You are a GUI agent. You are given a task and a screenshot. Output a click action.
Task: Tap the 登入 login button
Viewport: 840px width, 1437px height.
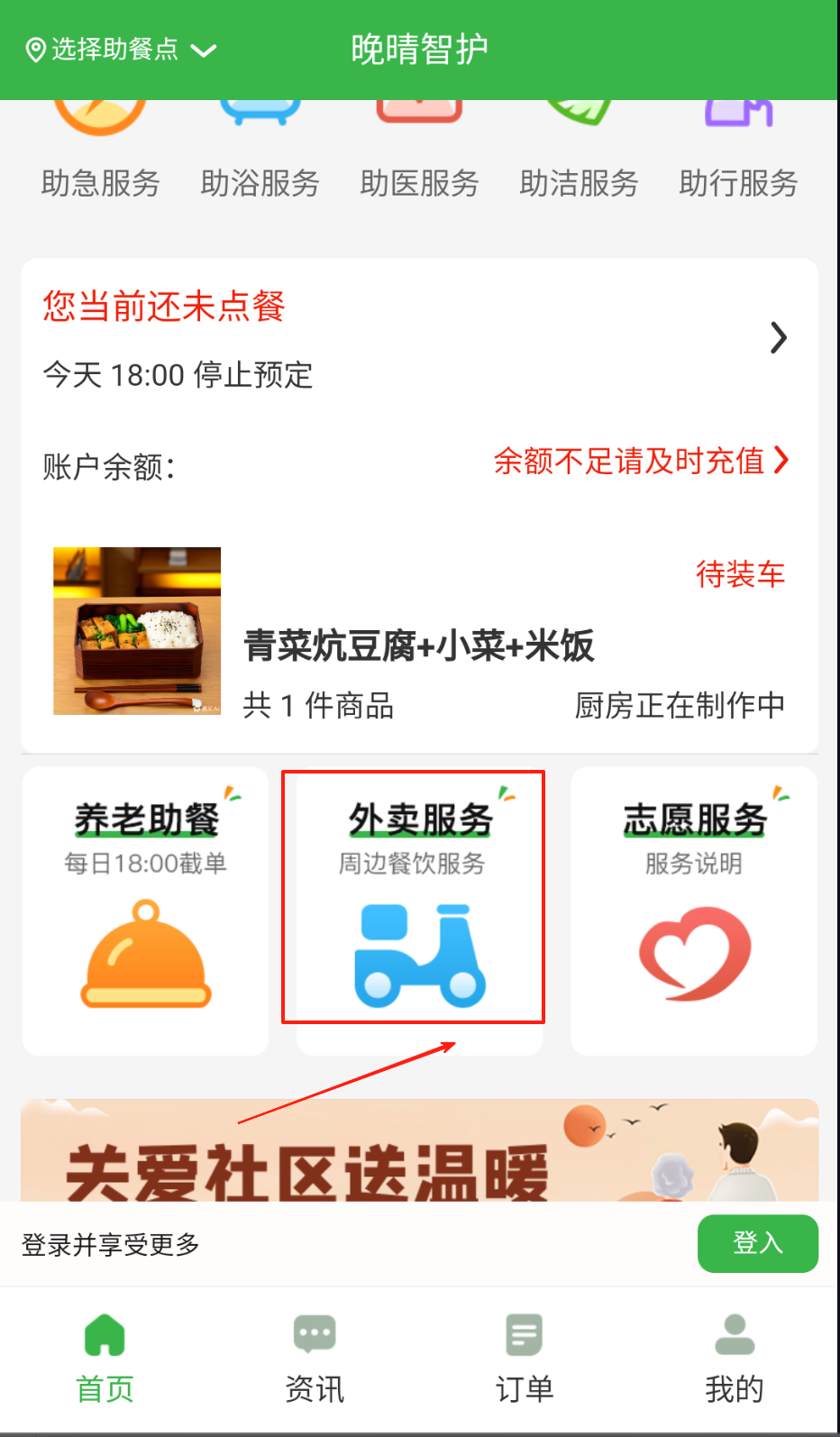click(x=757, y=1243)
